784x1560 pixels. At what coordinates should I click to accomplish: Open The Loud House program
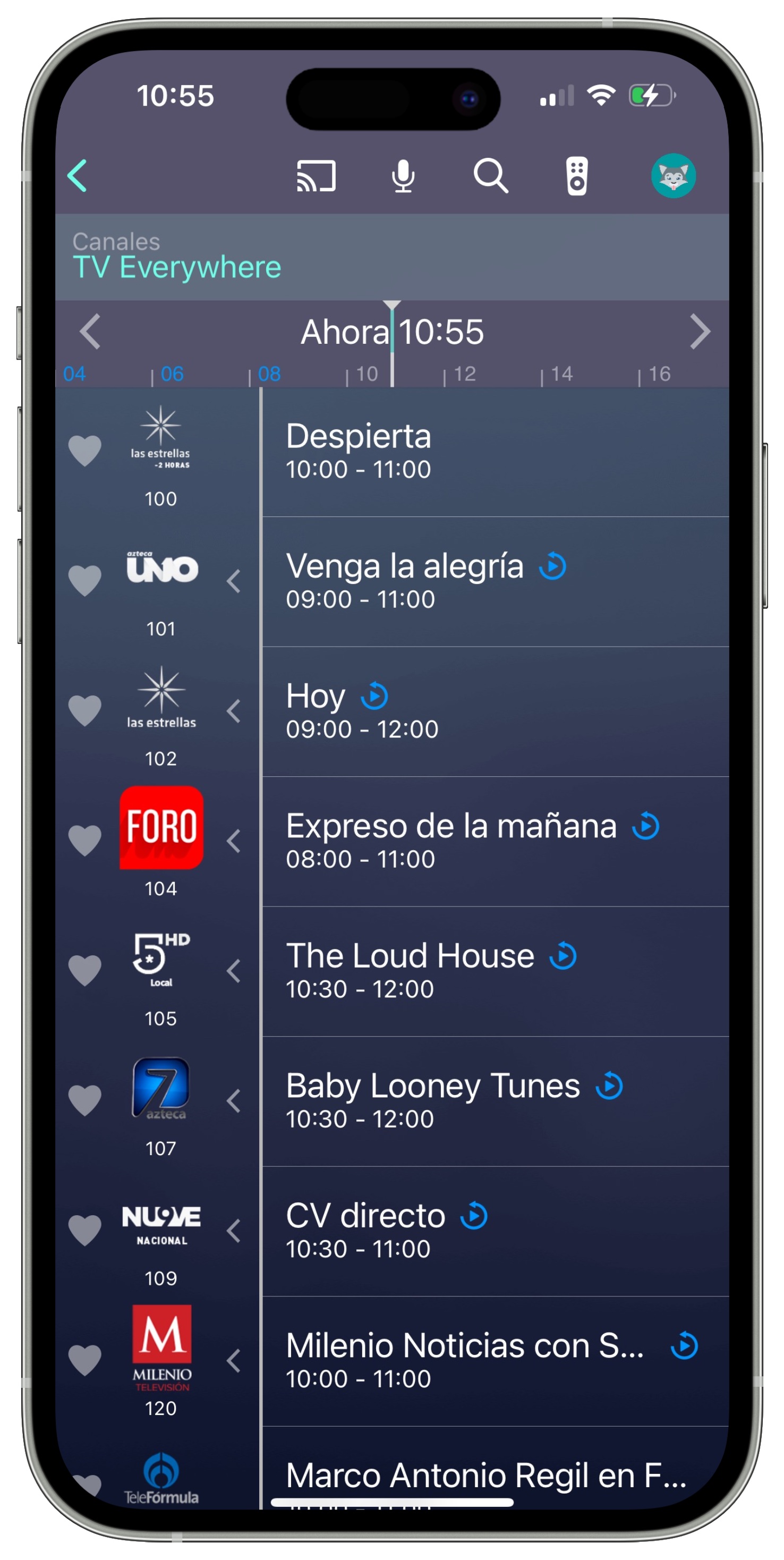click(x=410, y=970)
